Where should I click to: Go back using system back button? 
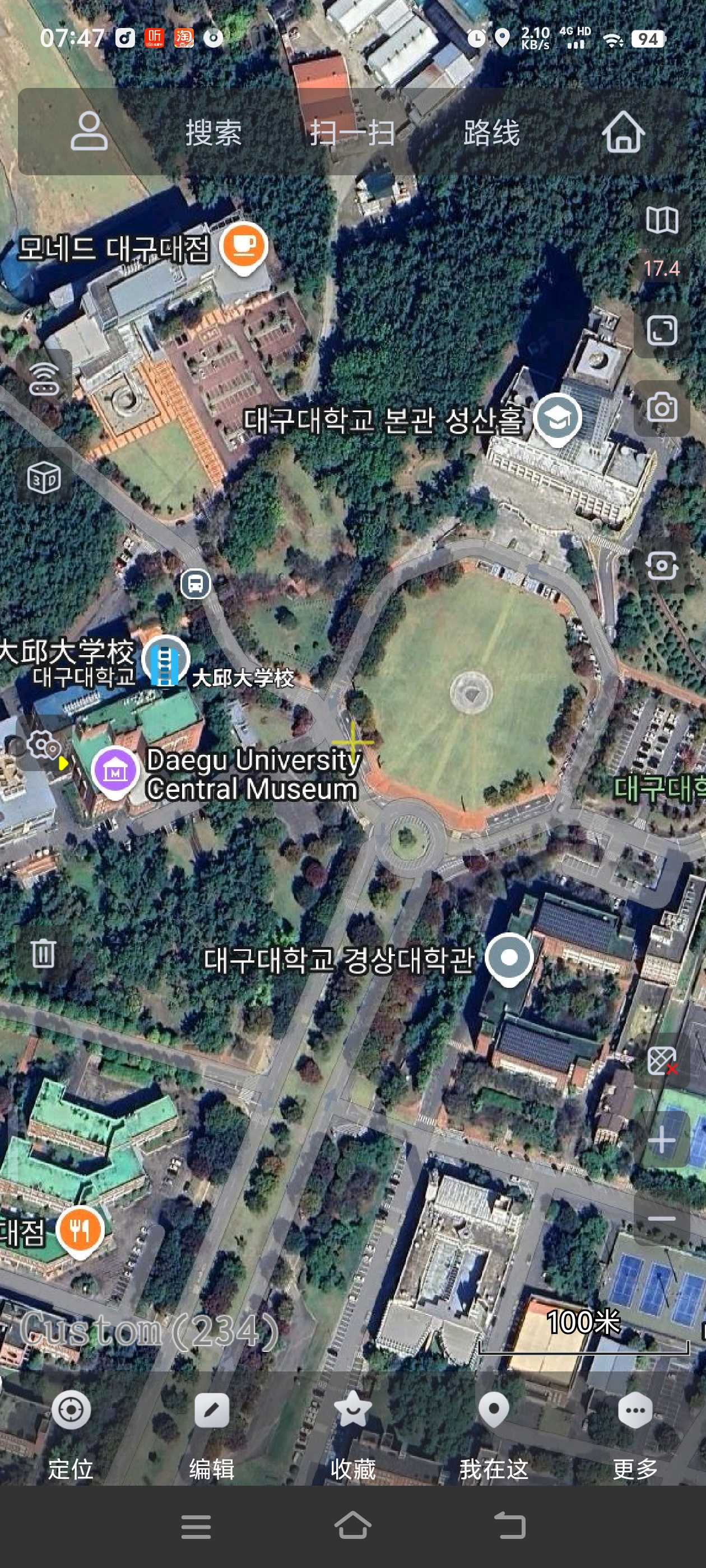[x=509, y=1525]
